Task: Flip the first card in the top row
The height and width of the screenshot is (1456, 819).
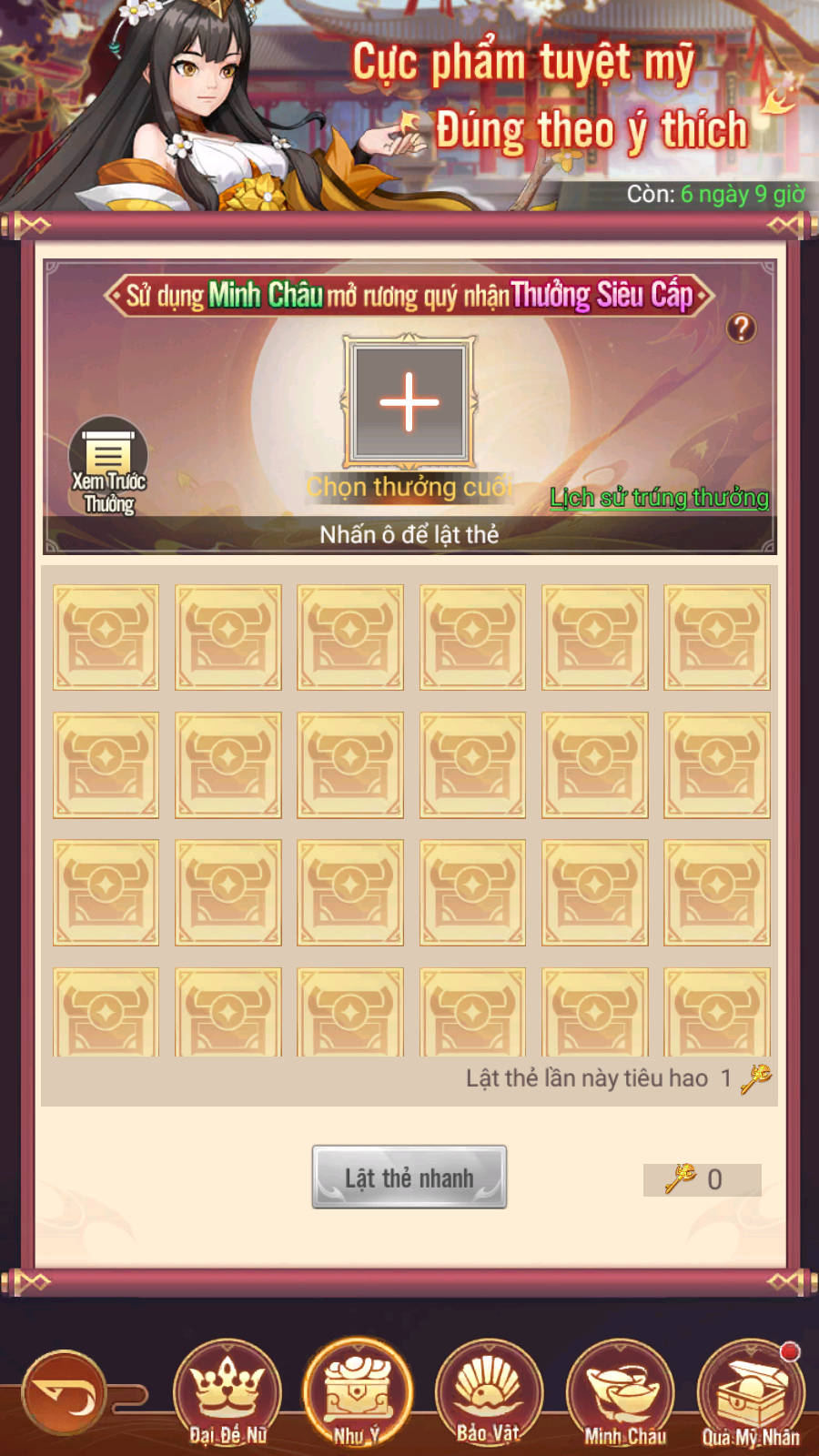Action: pyautogui.click(x=106, y=636)
